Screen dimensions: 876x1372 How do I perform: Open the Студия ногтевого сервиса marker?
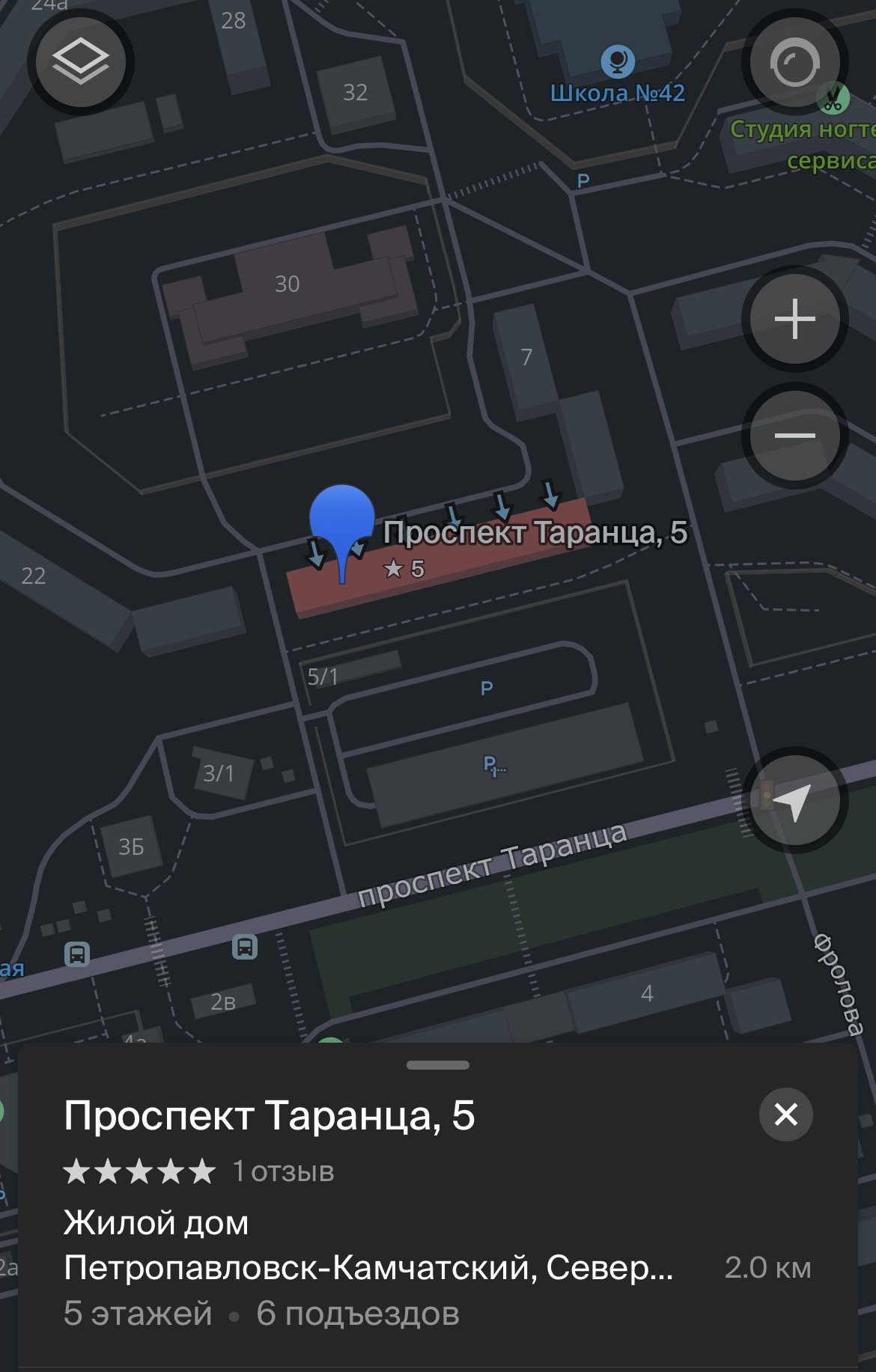click(833, 98)
